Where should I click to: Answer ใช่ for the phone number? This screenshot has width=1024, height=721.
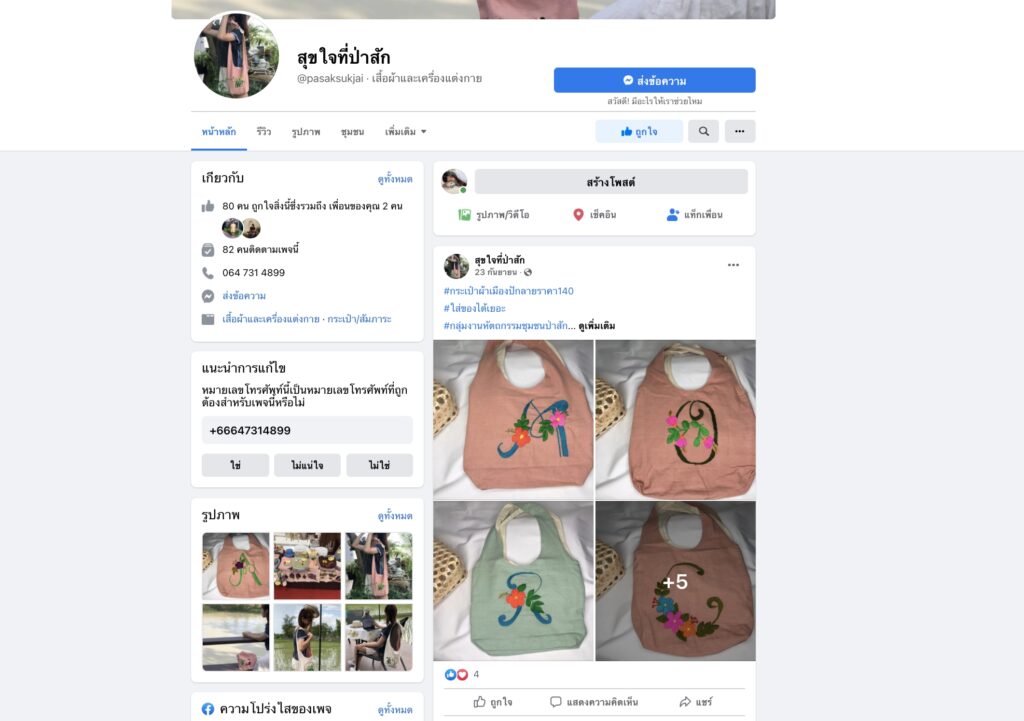[x=235, y=465]
